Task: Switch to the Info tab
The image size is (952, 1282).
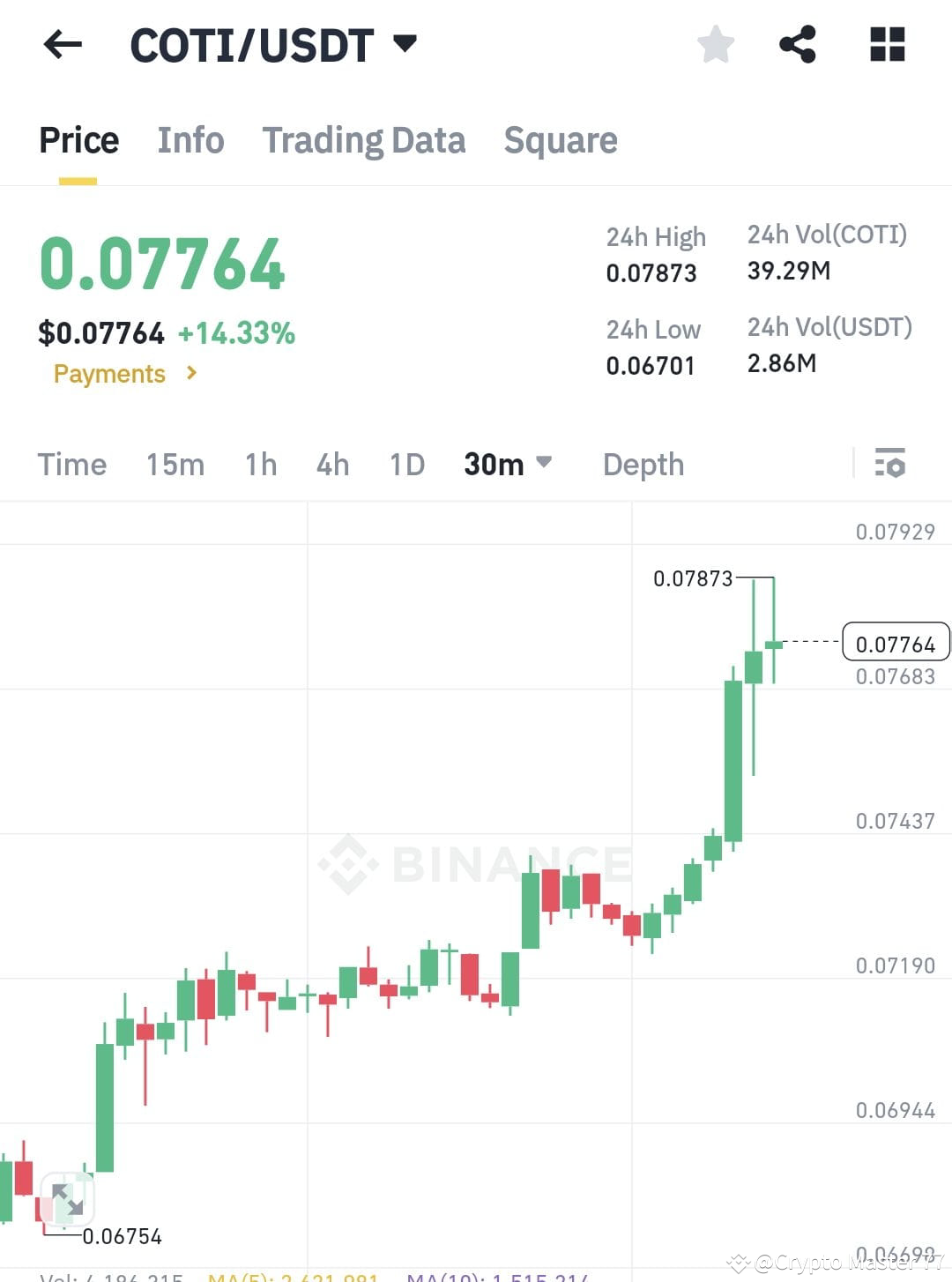Action: pyautogui.click(x=190, y=140)
